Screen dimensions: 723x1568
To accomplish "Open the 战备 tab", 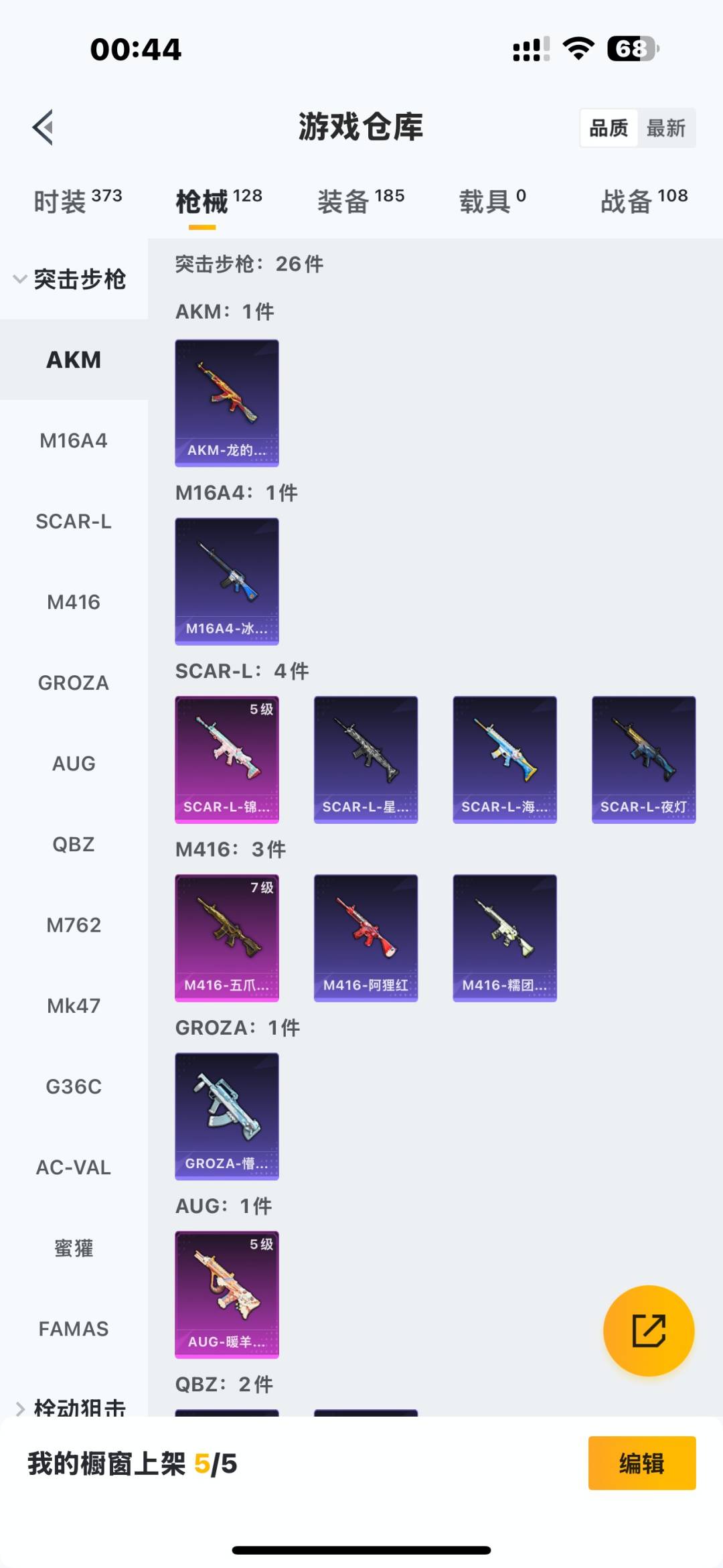I will 644,201.
